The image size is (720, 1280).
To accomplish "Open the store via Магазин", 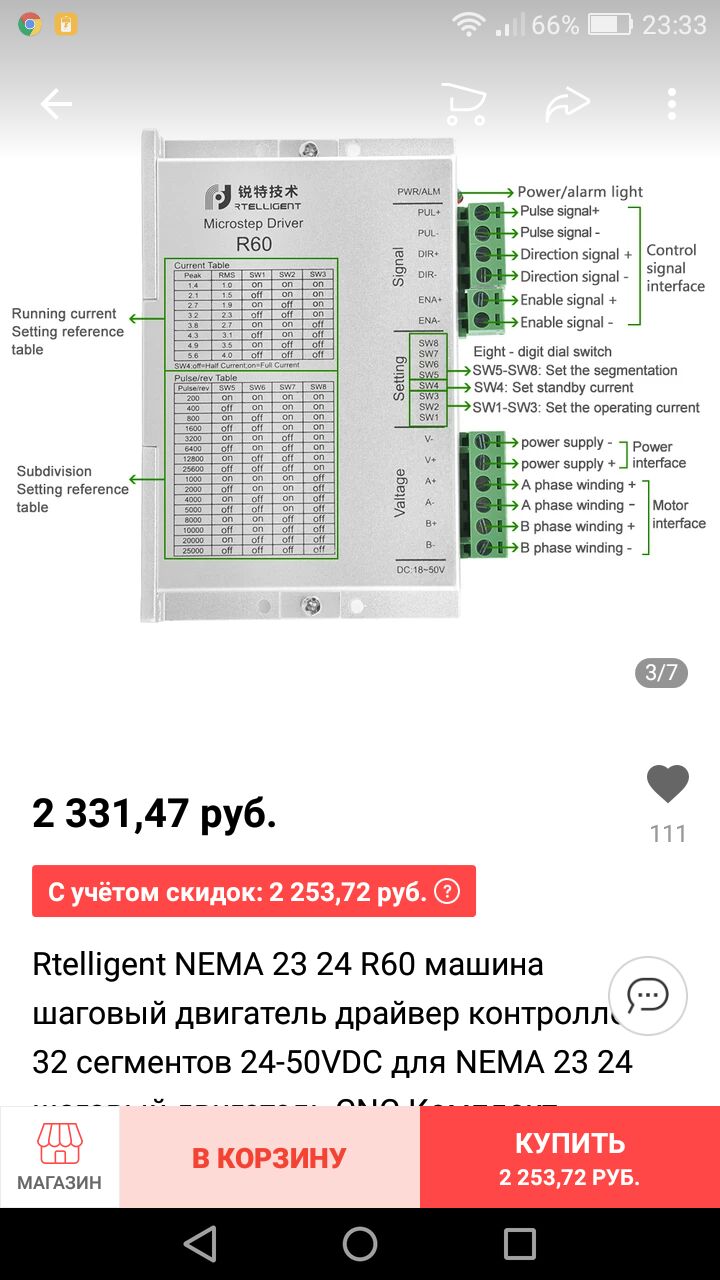I will click(60, 1157).
